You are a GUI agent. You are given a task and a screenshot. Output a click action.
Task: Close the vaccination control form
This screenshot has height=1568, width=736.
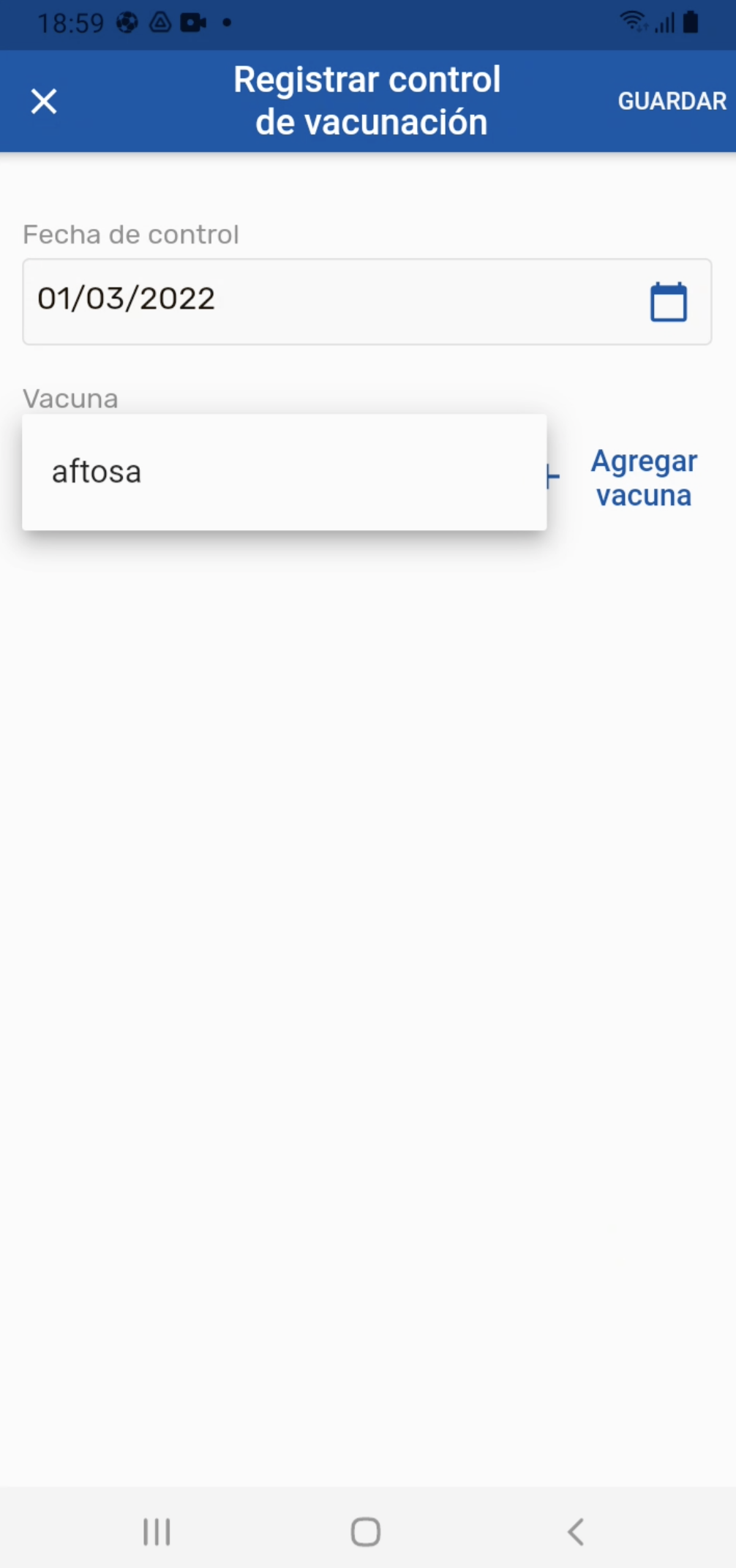[44, 101]
